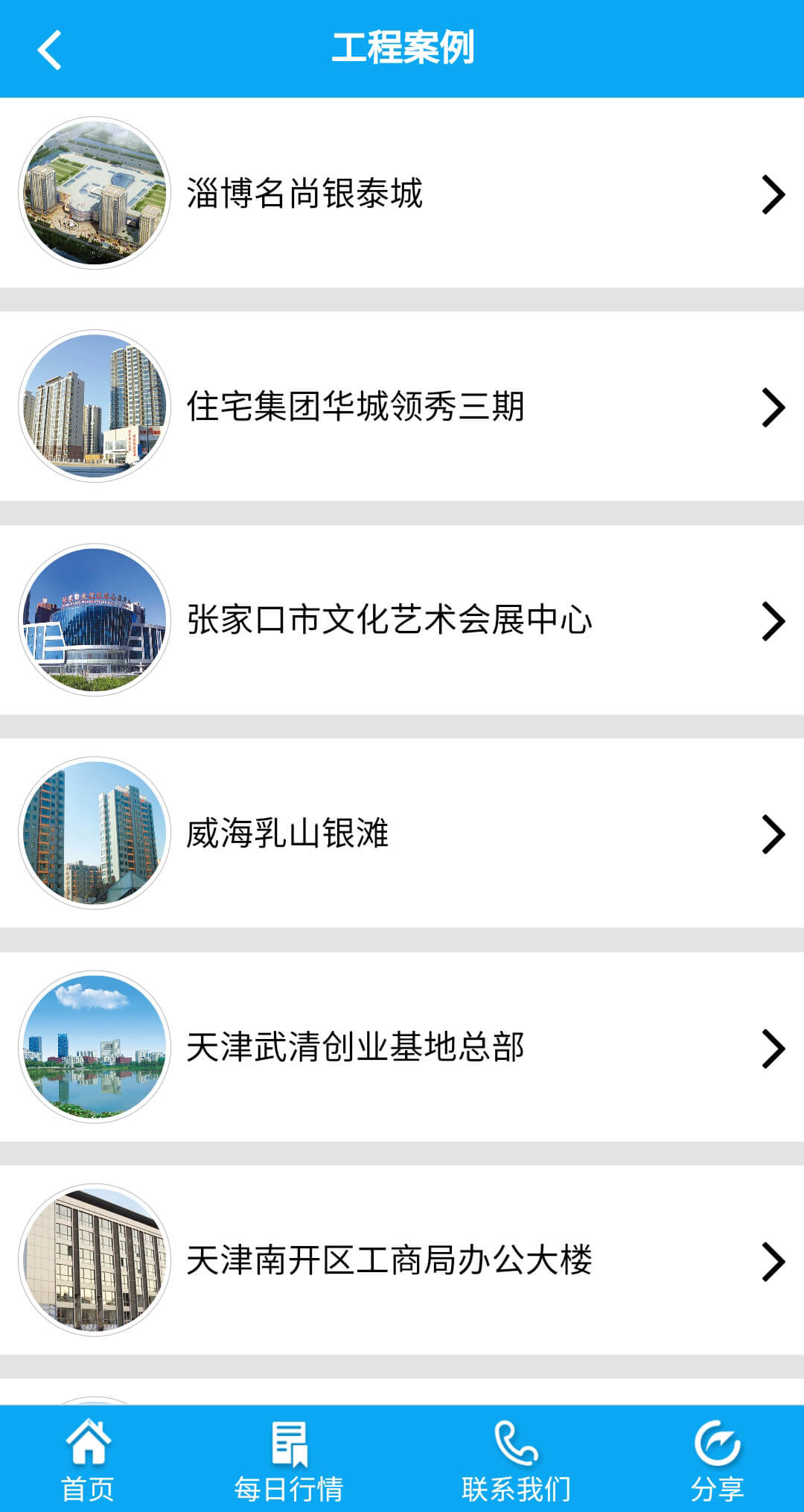Go back from 工程案例 page

click(49, 50)
